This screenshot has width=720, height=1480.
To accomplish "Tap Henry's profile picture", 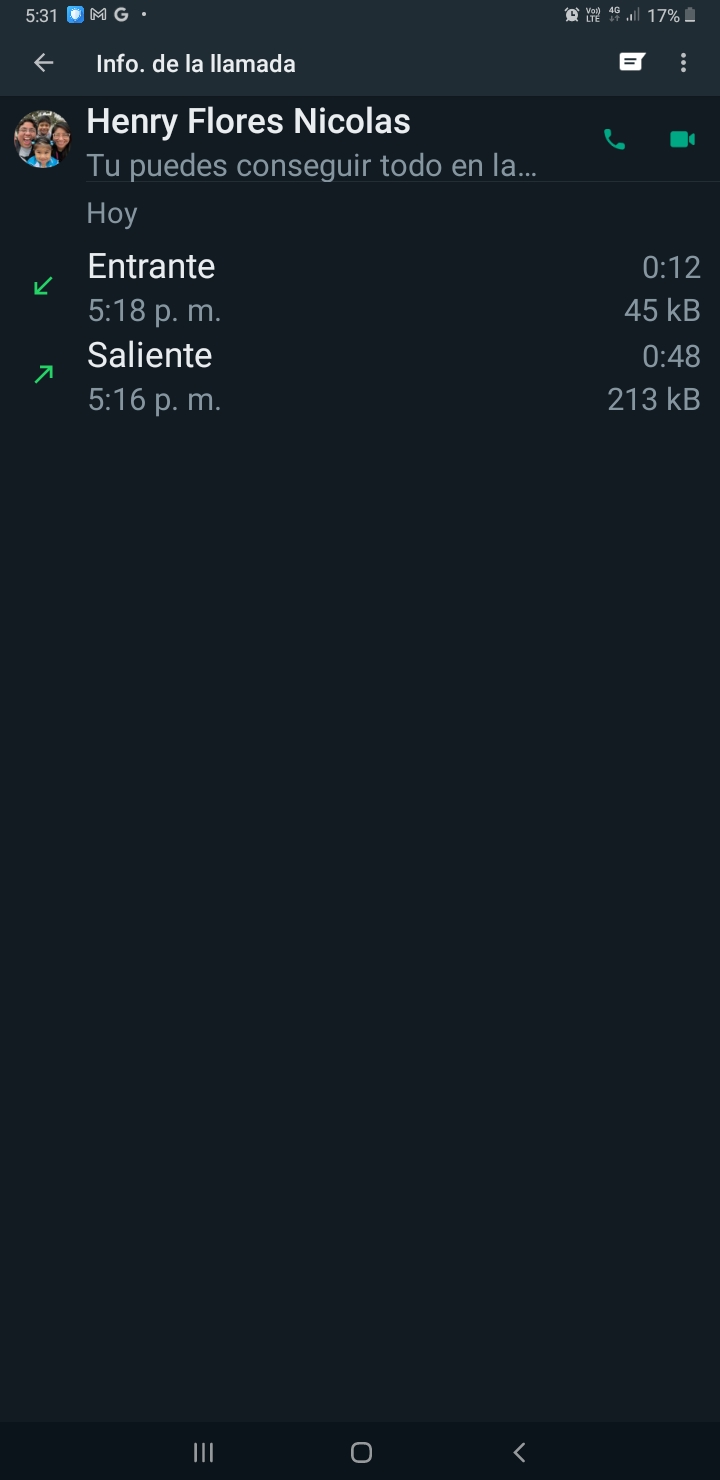I will (x=42, y=139).
